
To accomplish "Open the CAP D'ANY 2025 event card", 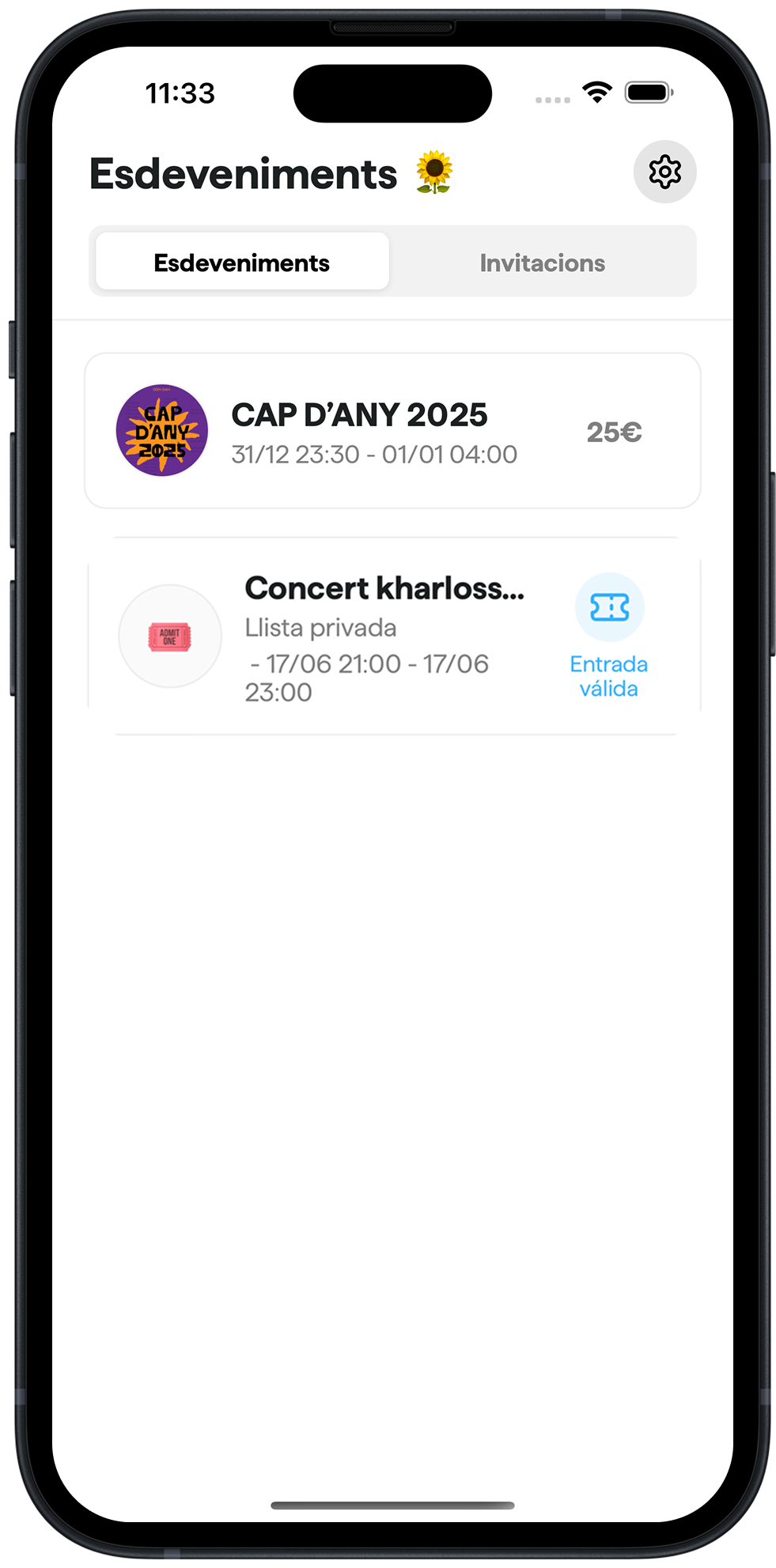I will pos(392,431).
